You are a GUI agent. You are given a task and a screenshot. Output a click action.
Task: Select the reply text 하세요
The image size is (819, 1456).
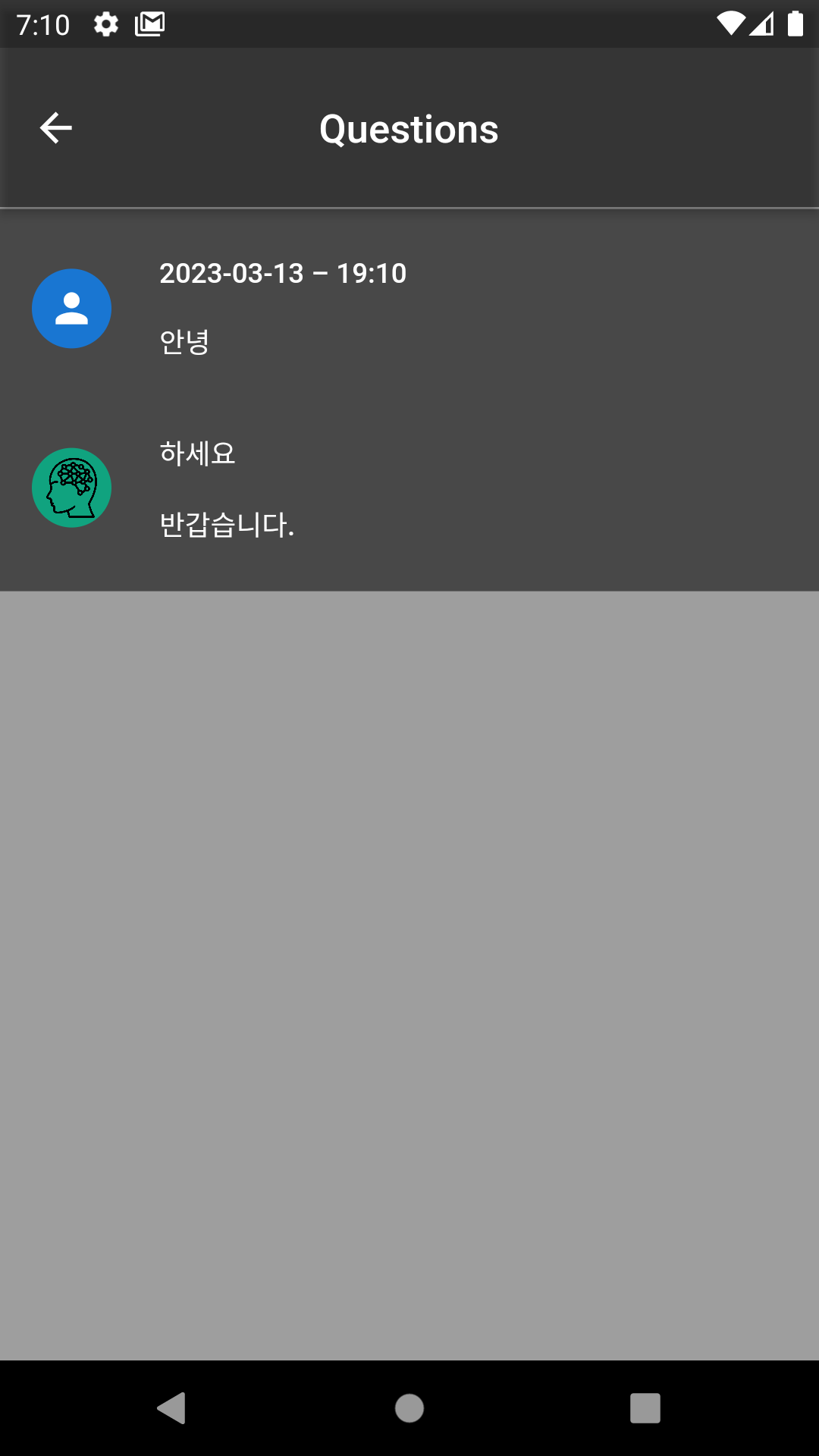click(196, 454)
